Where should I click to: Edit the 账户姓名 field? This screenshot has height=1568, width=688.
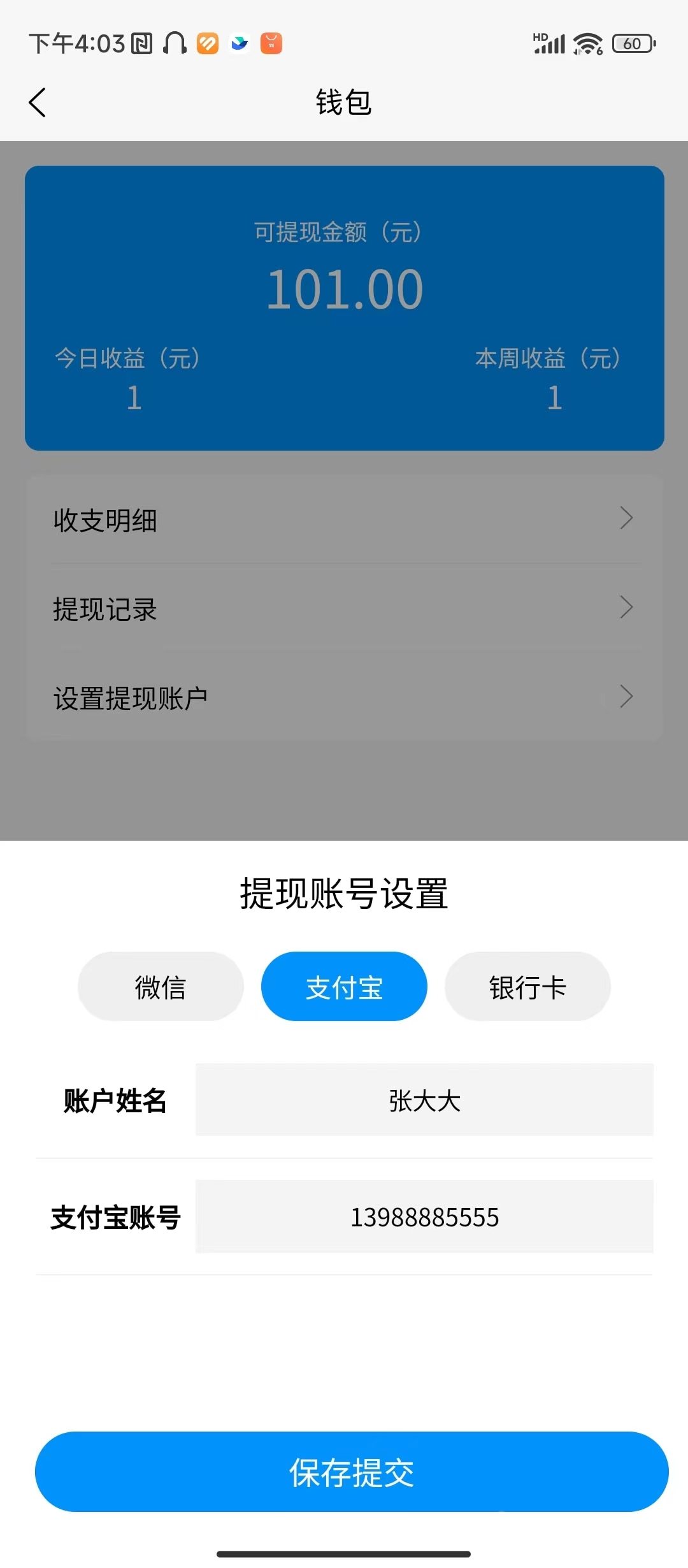pos(424,1100)
